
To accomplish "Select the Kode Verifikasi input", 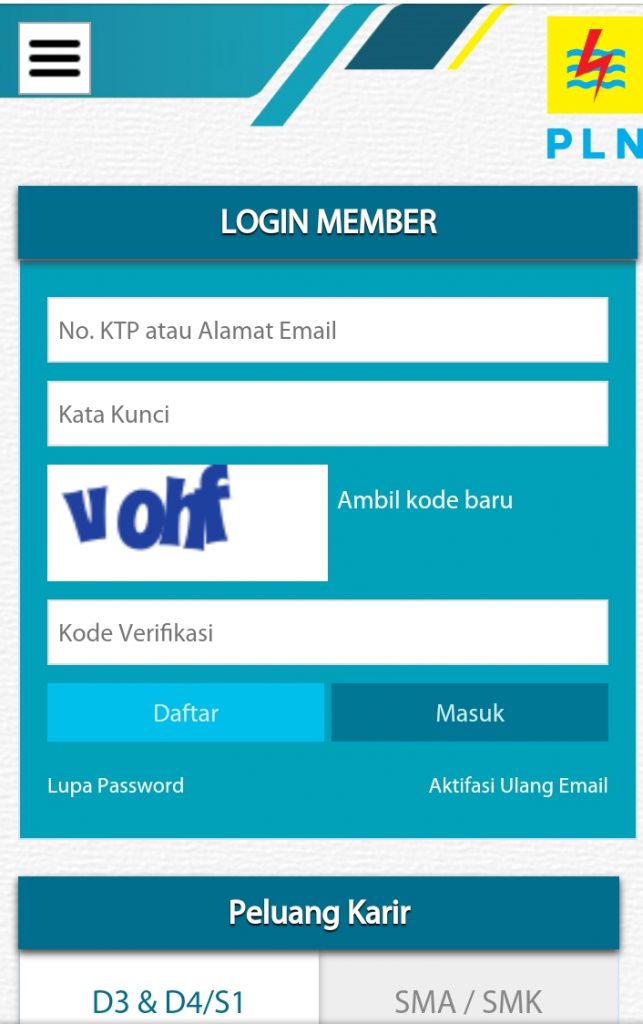I will (327, 632).
